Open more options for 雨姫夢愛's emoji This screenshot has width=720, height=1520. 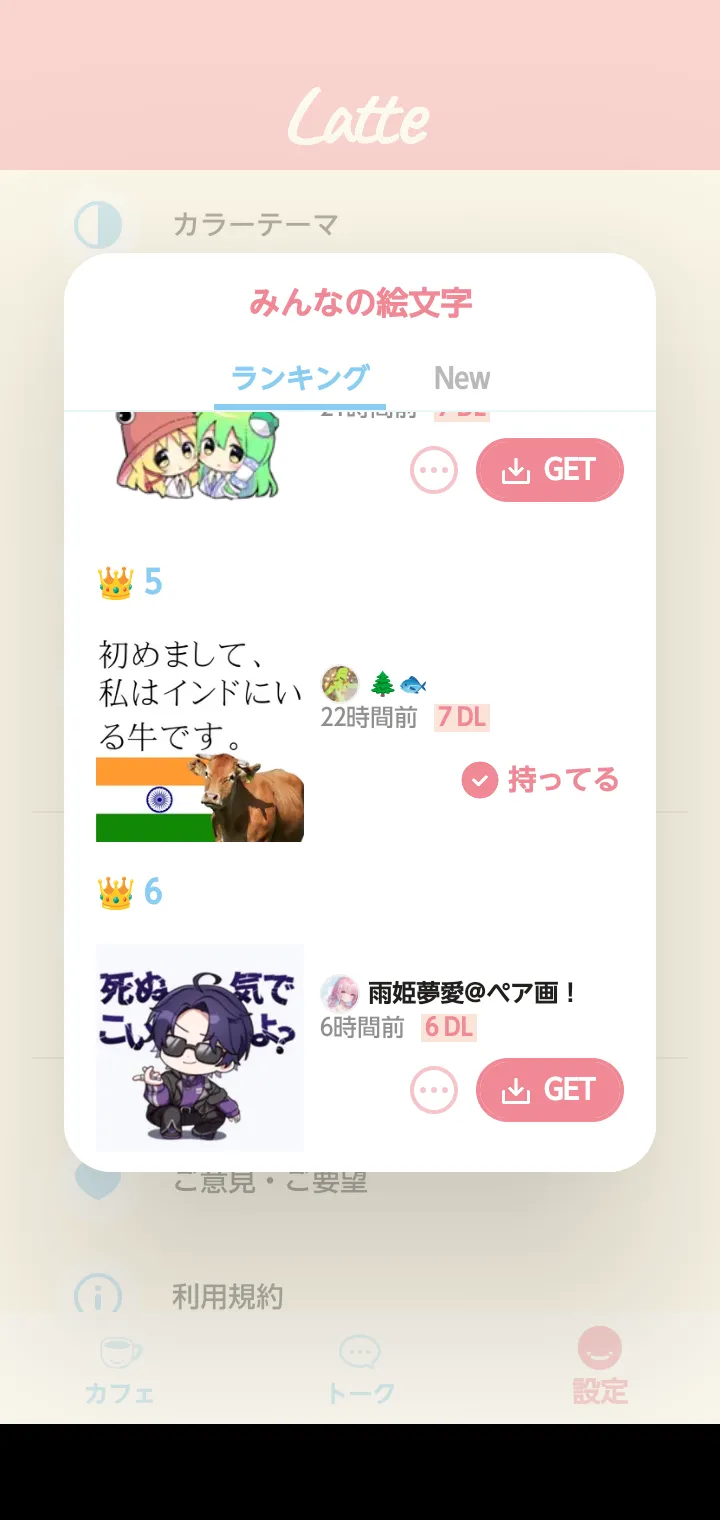click(434, 1090)
